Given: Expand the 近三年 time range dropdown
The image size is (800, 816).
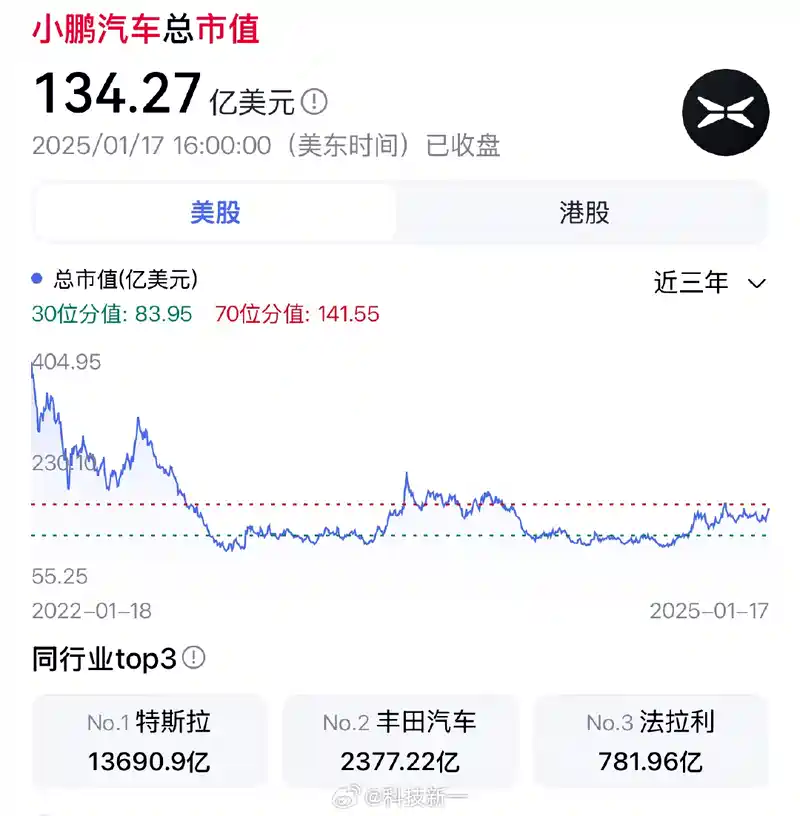Looking at the screenshot, I should (x=709, y=283).
